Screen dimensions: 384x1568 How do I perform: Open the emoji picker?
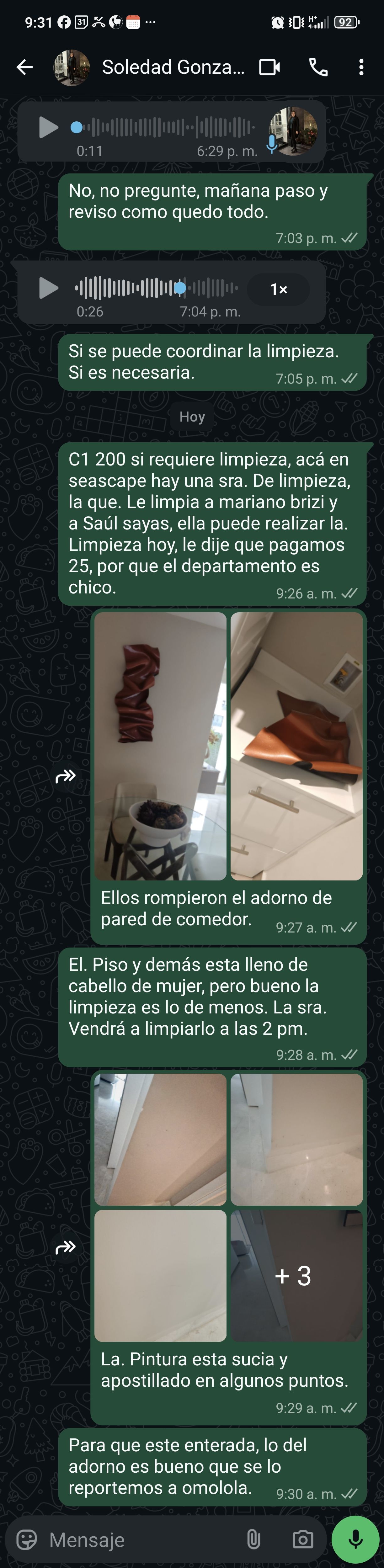[x=27, y=1539]
